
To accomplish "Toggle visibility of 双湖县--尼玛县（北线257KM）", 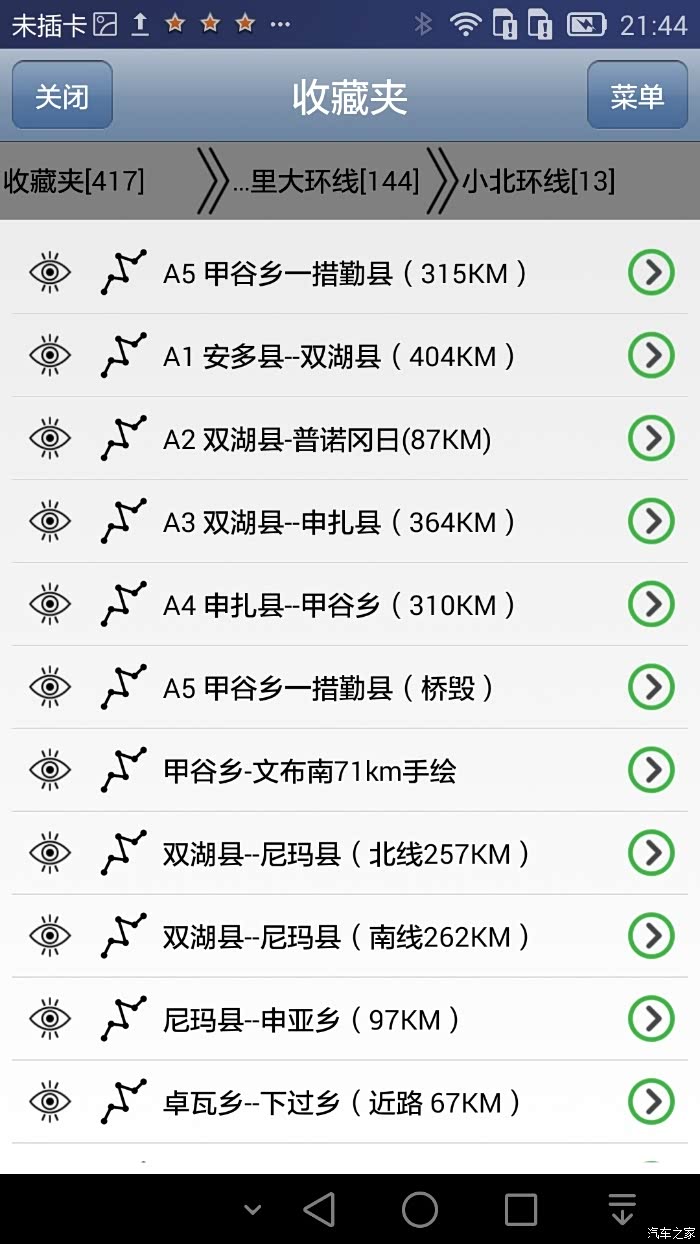I will 50,853.
